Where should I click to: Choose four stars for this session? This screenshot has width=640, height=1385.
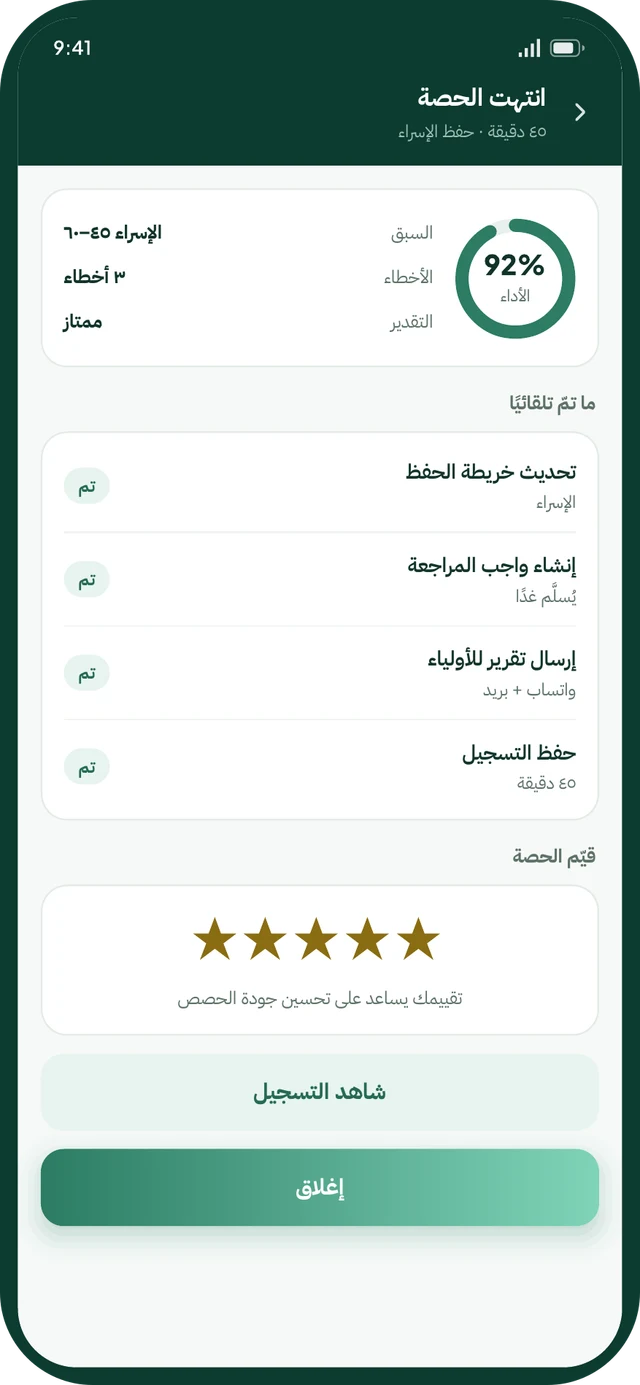(x=265, y=940)
